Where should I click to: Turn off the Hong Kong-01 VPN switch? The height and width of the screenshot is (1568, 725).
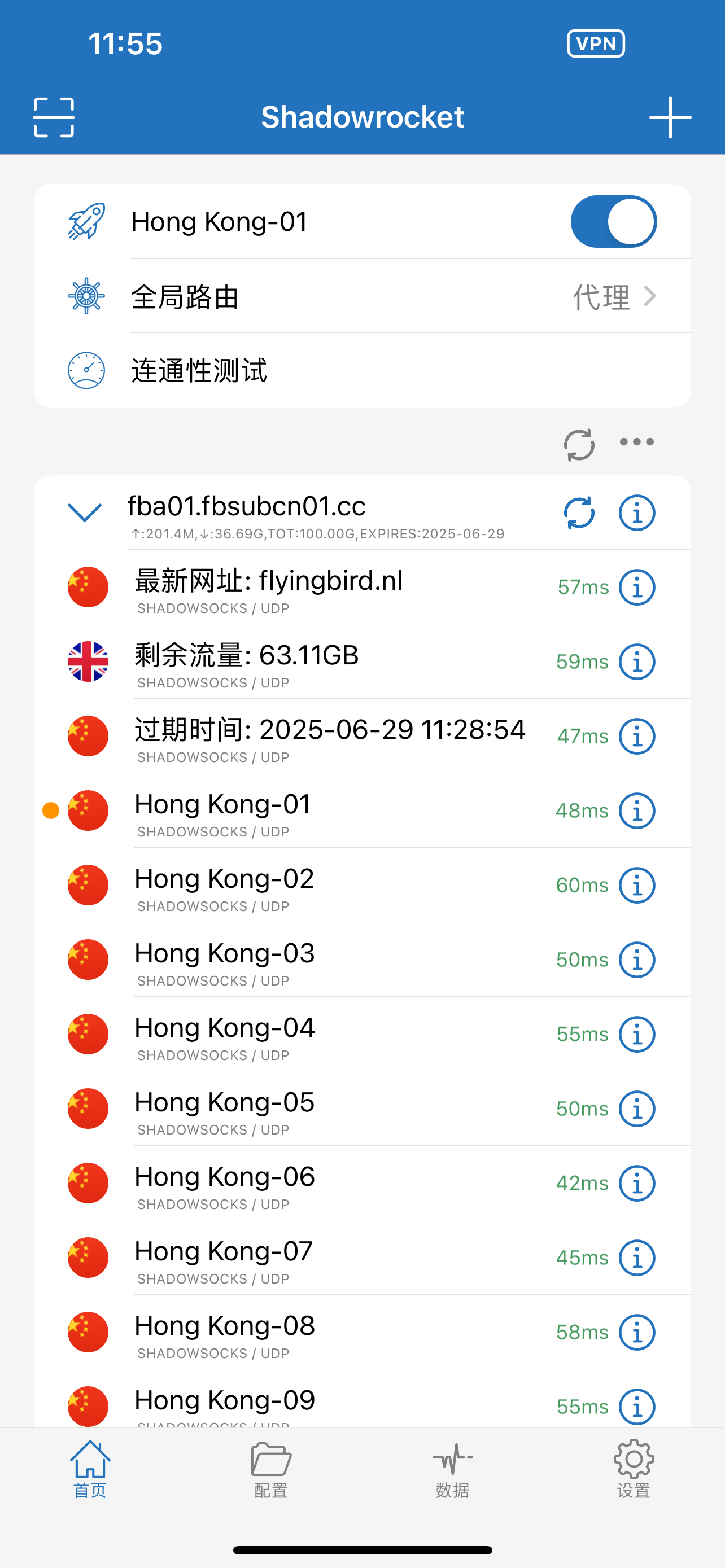click(613, 222)
